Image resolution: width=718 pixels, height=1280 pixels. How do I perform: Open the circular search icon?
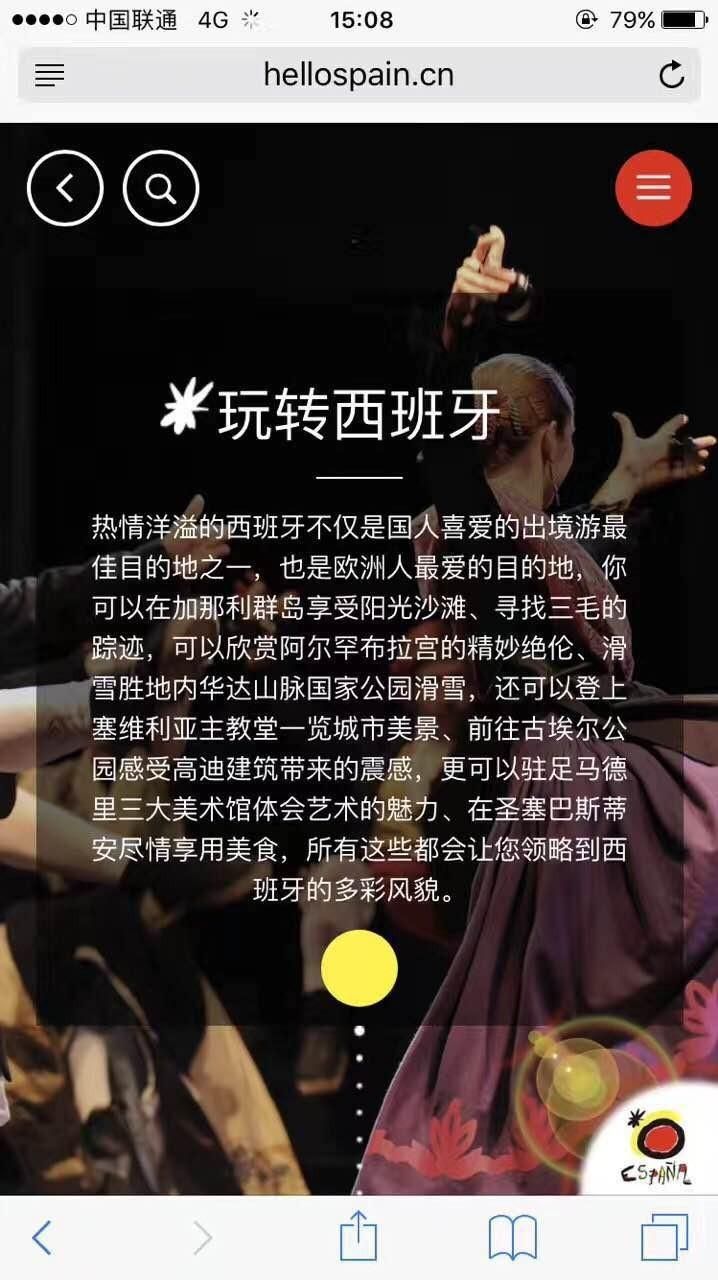coord(161,188)
